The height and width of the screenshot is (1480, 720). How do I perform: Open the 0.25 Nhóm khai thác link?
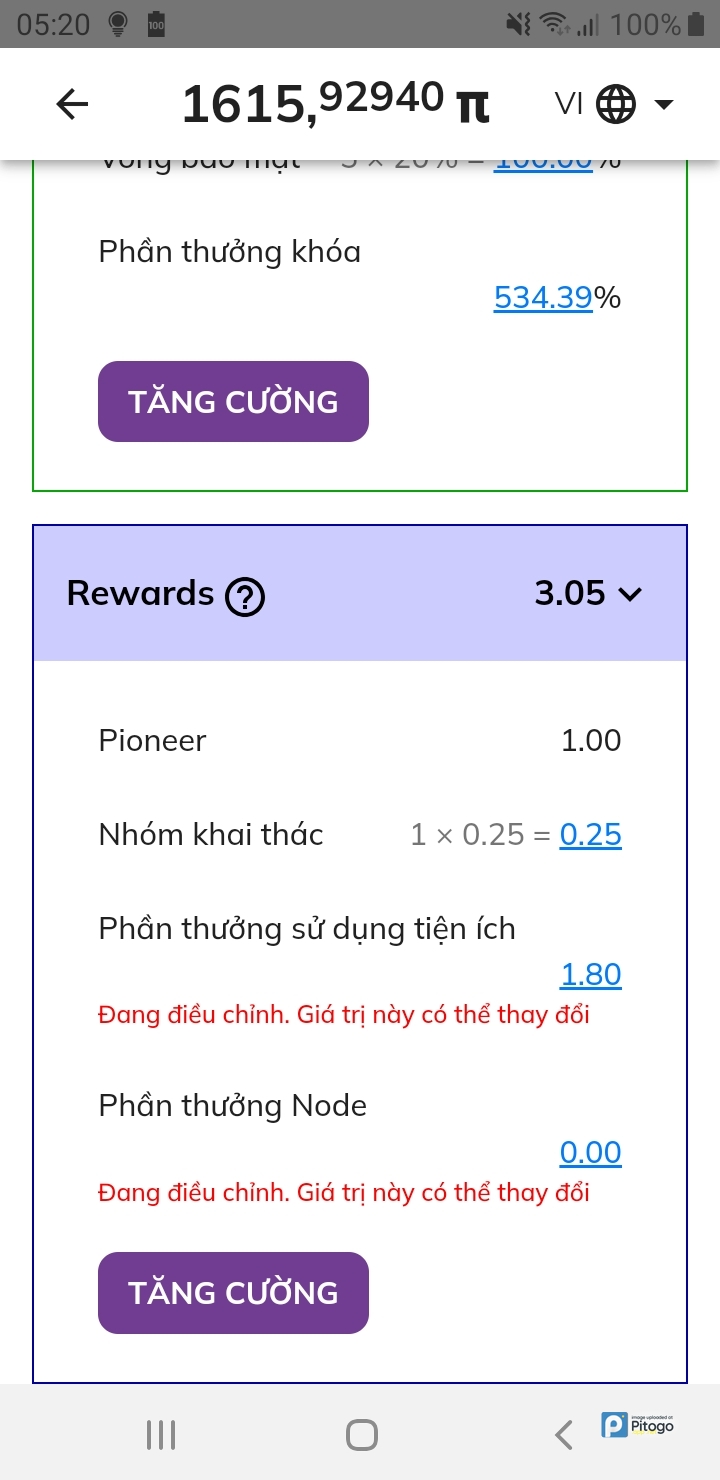point(590,835)
